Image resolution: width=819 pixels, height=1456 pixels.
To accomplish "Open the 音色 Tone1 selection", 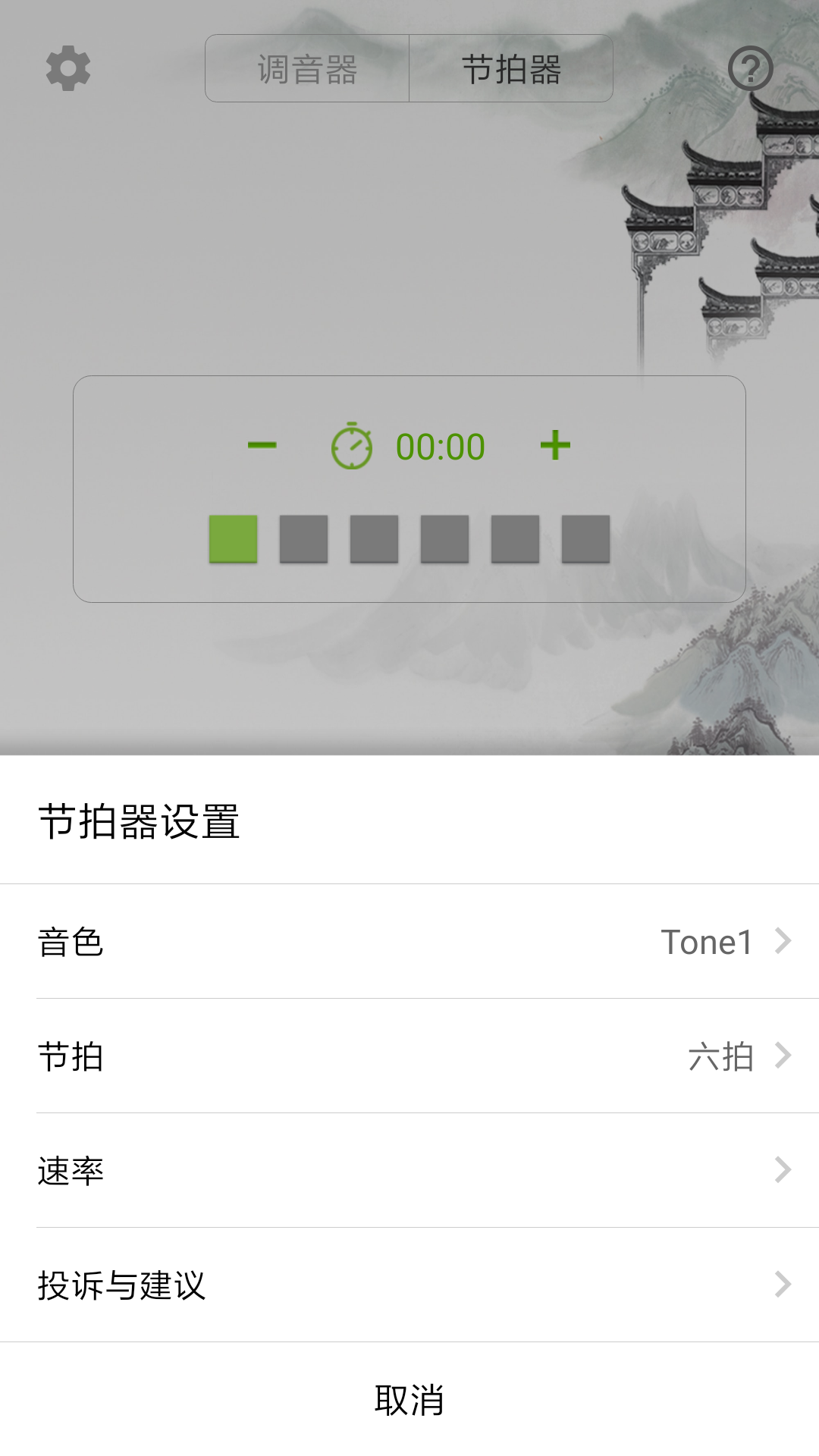I will (409, 942).
